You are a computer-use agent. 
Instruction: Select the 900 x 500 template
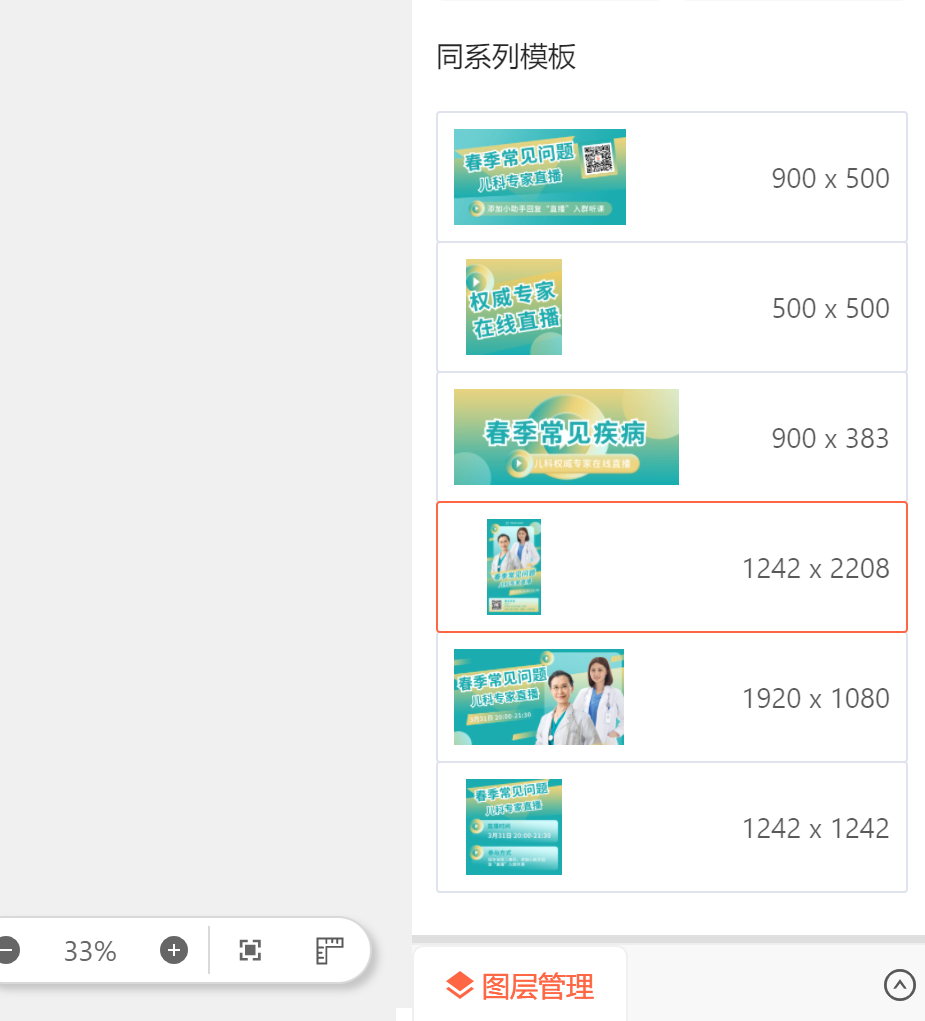pos(671,177)
